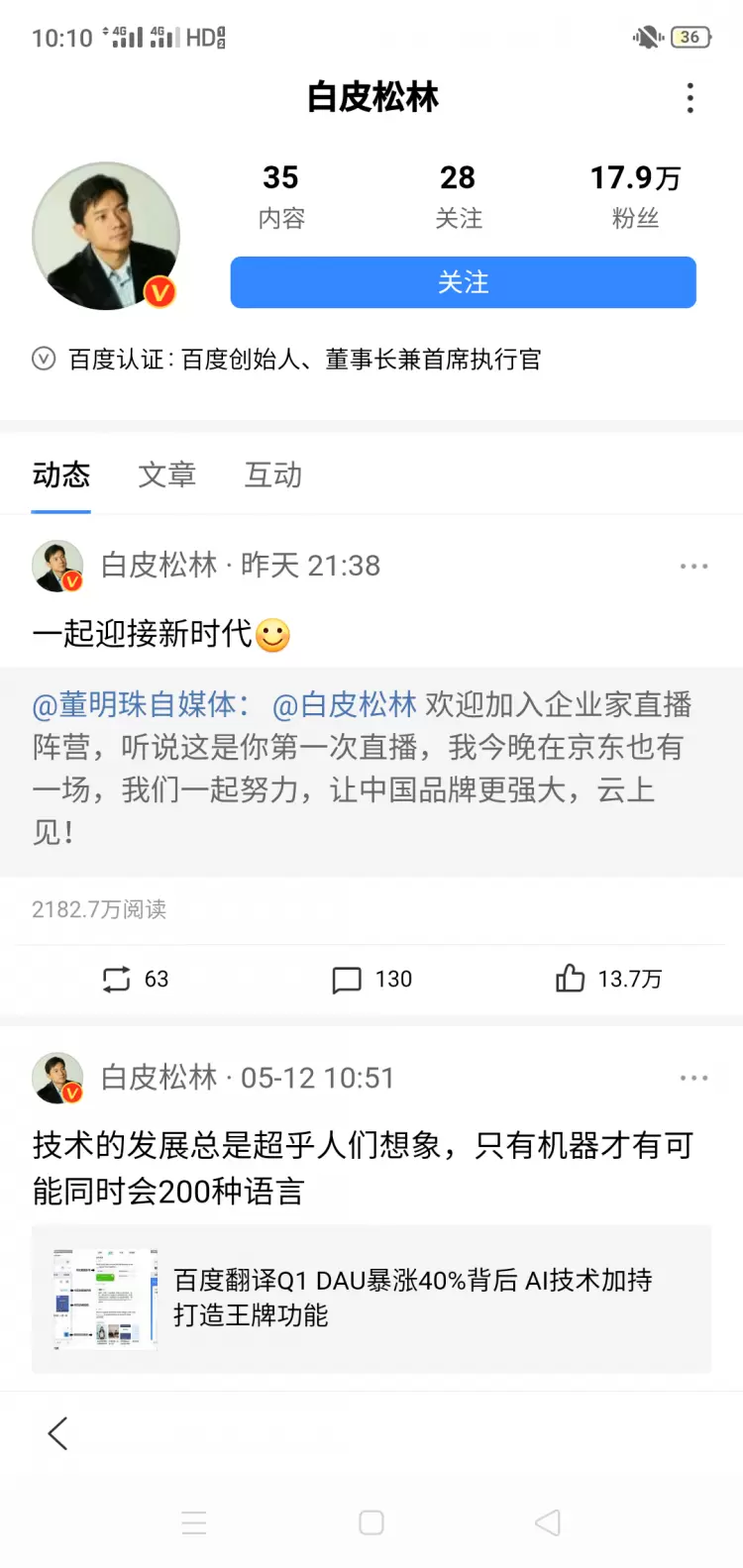Open the 百度翻译Q1 DAU暴涨40% article card
The height and width of the screenshot is (1568, 743).
[x=371, y=1299]
